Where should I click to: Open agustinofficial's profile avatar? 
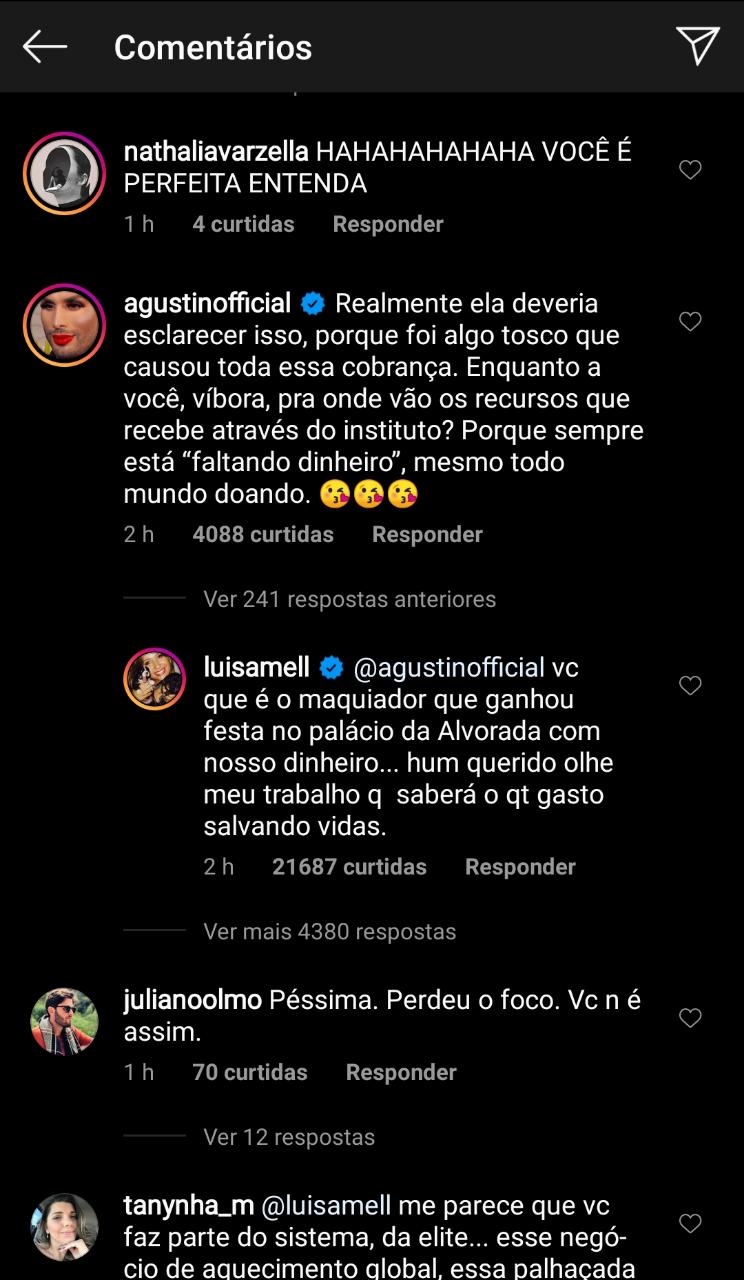64,326
